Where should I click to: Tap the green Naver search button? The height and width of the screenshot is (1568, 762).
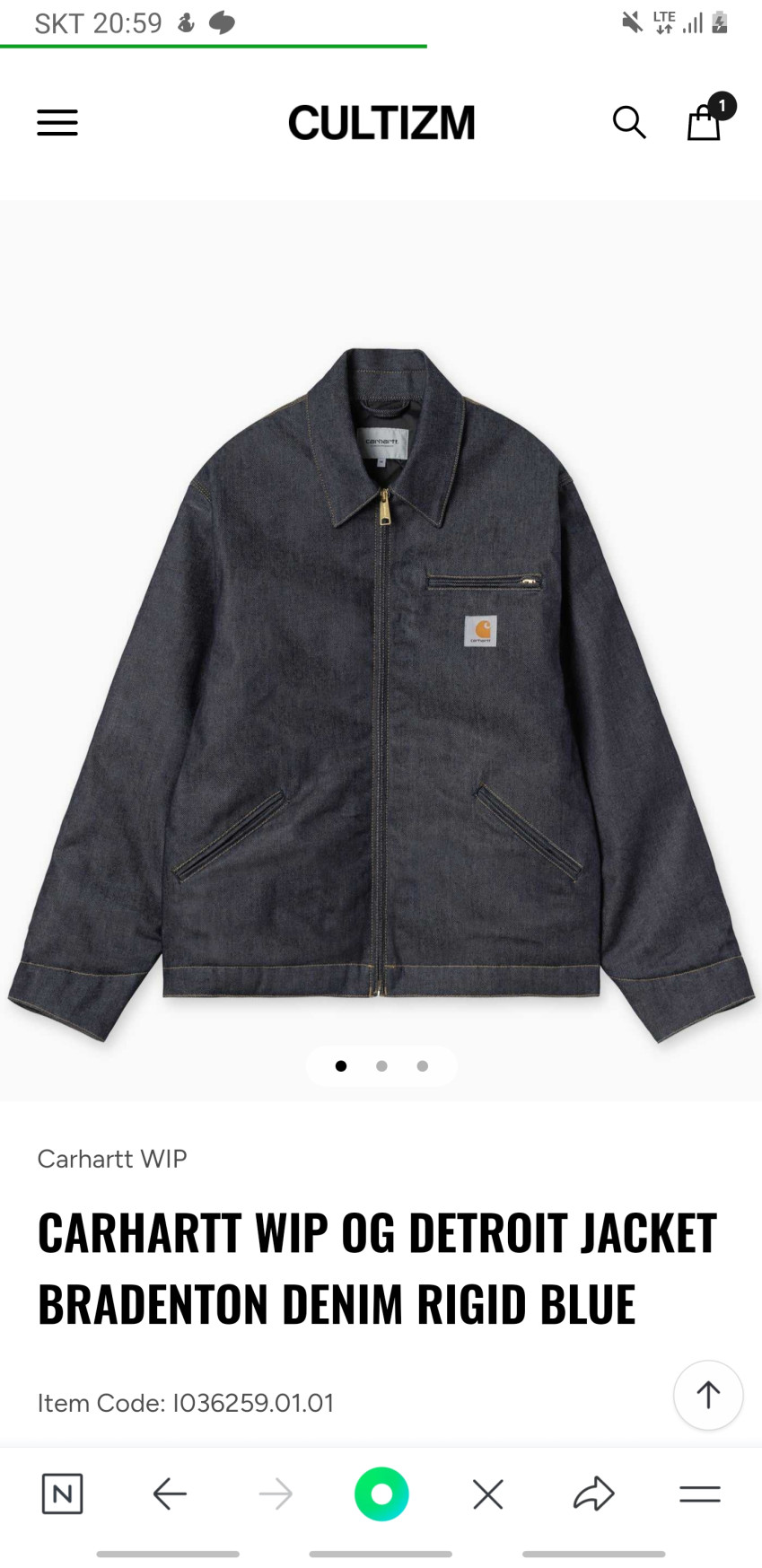pos(381,1494)
